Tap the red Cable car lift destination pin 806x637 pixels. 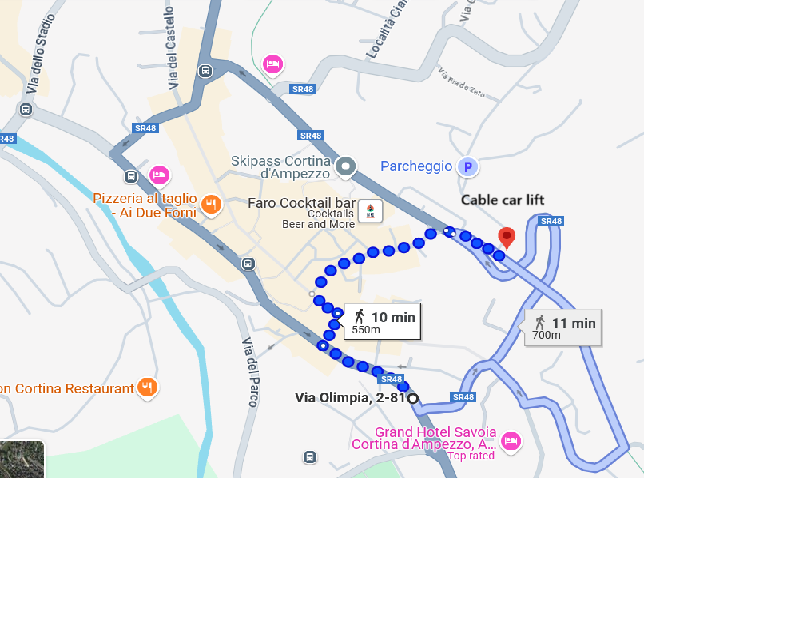pos(506,237)
